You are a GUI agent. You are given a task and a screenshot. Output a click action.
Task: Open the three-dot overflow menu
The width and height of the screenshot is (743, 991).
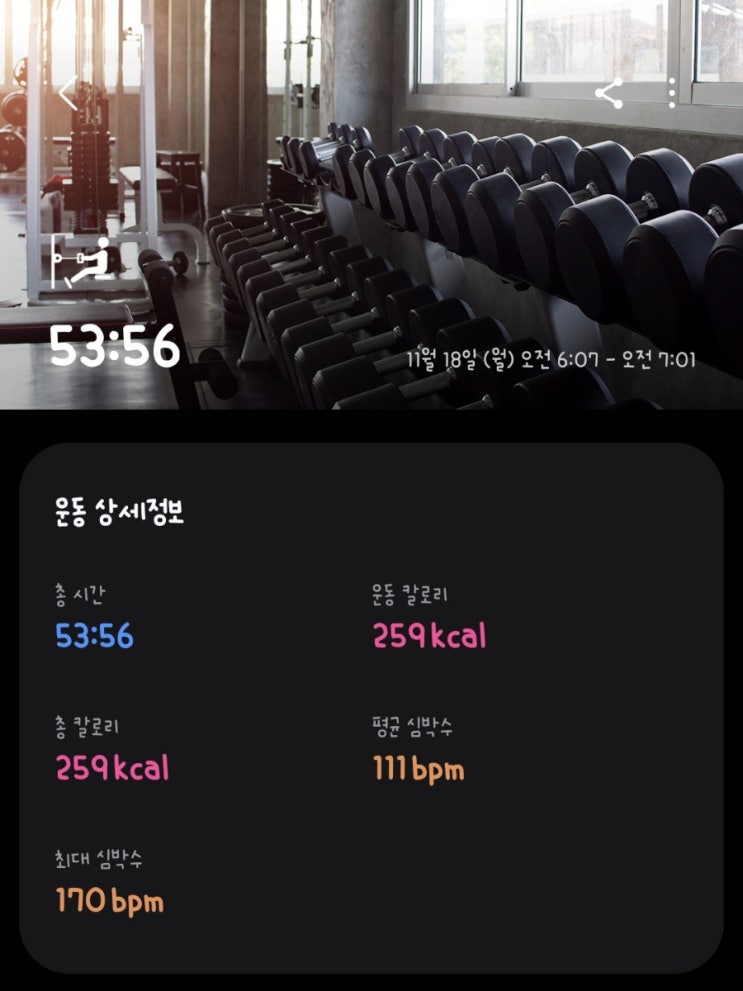pos(672,93)
